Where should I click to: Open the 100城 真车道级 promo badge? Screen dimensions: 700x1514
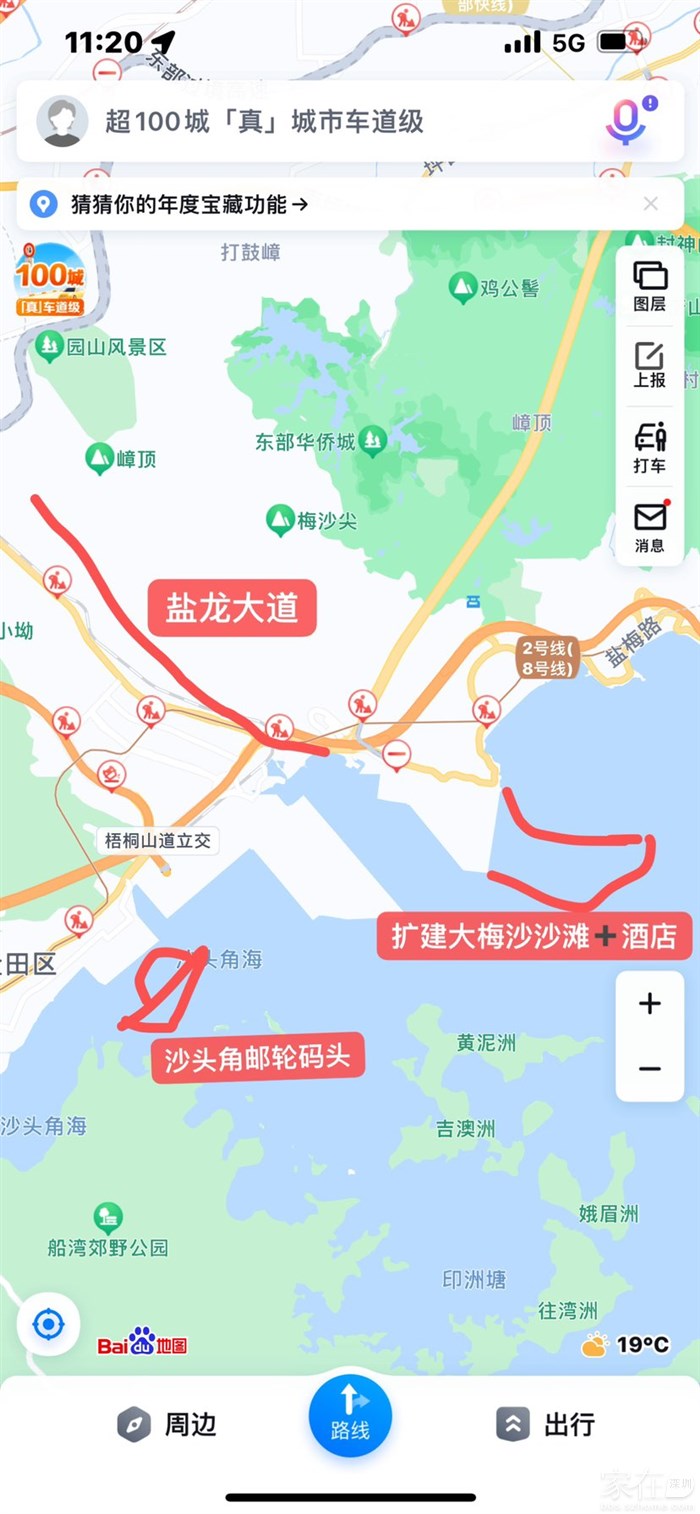pyautogui.click(x=49, y=281)
